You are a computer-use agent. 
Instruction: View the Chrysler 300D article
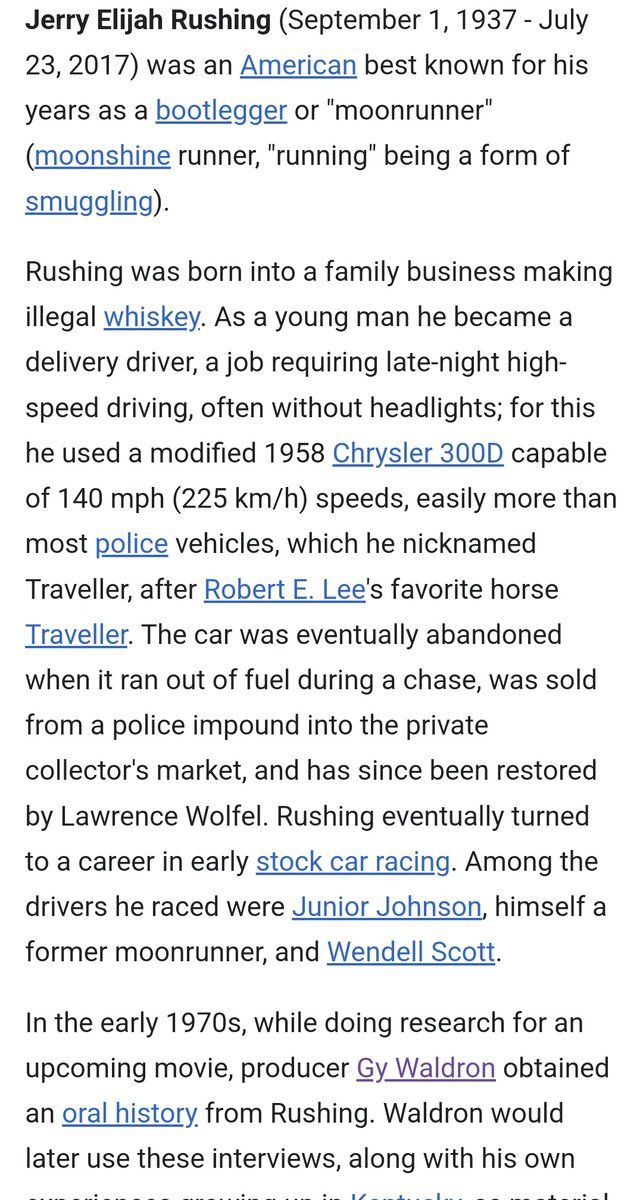[418, 453]
